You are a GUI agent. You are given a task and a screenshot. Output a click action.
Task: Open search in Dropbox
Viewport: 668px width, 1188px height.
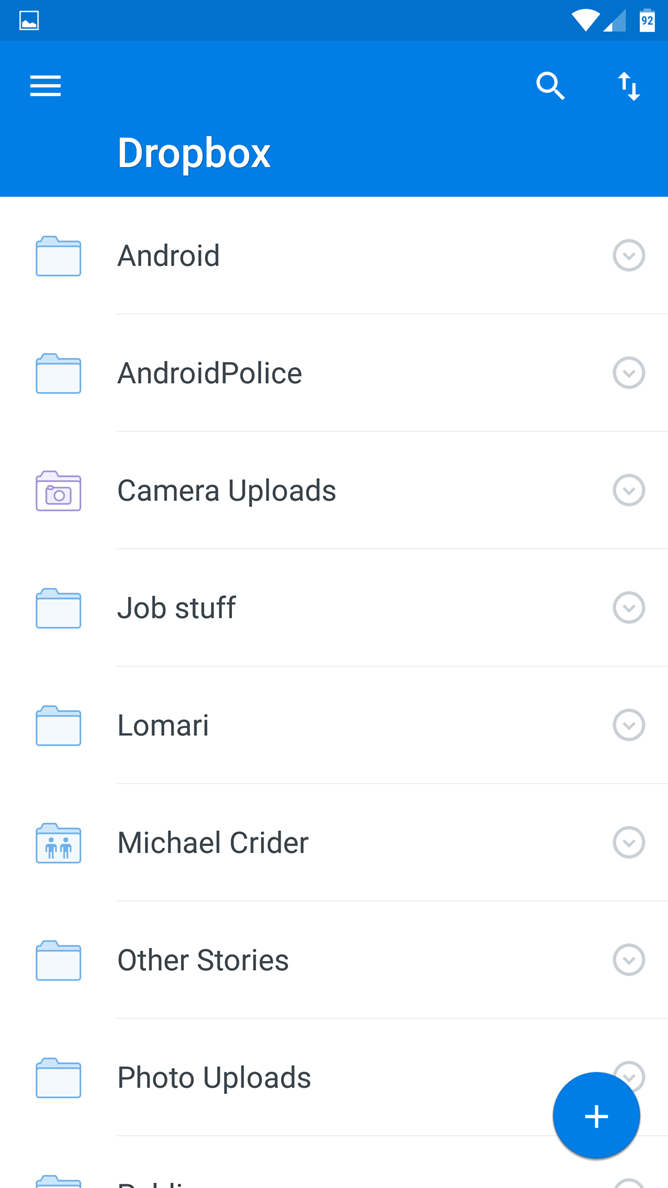click(551, 86)
